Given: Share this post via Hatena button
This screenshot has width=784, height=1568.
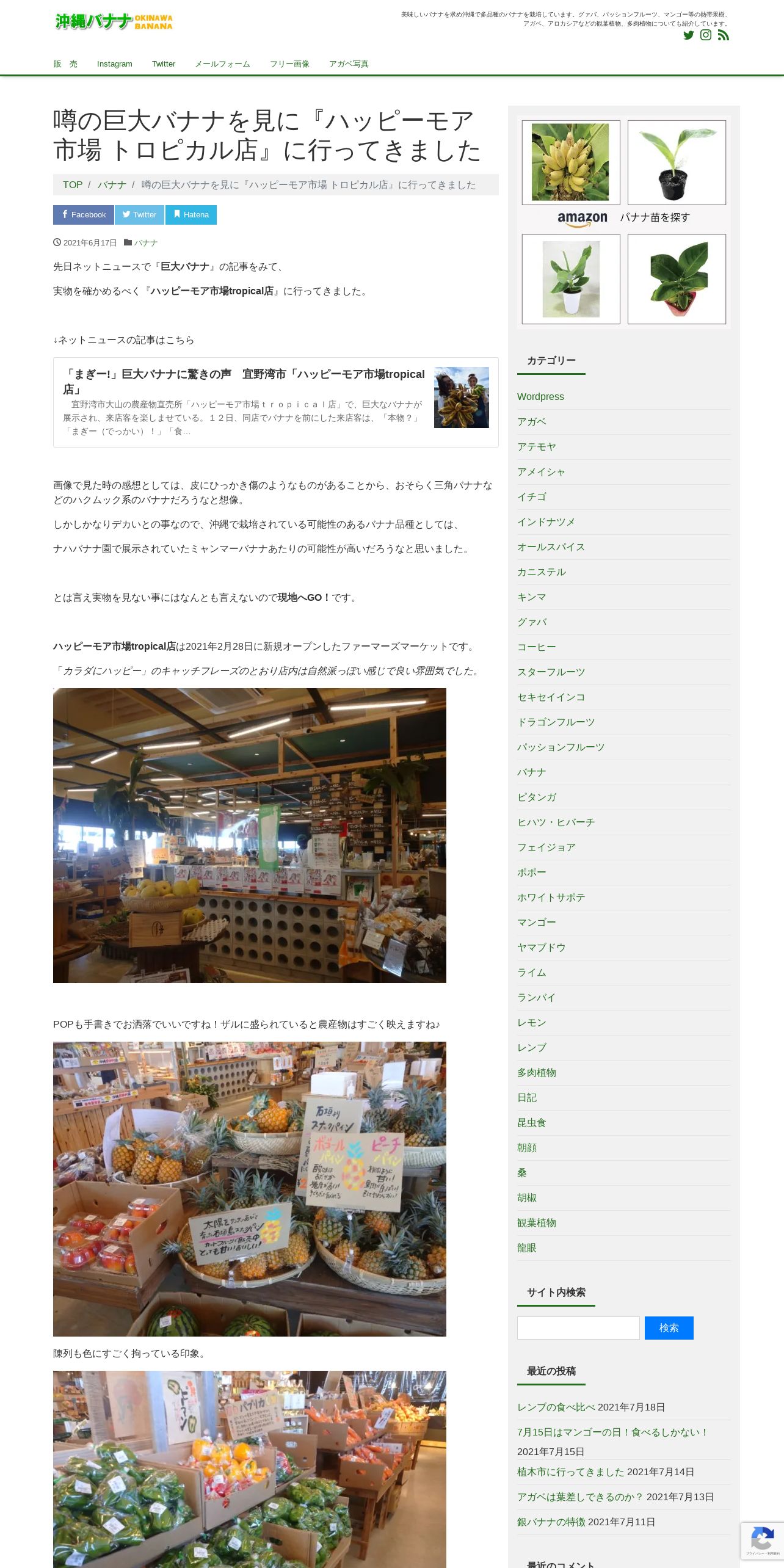Looking at the screenshot, I should click(191, 215).
